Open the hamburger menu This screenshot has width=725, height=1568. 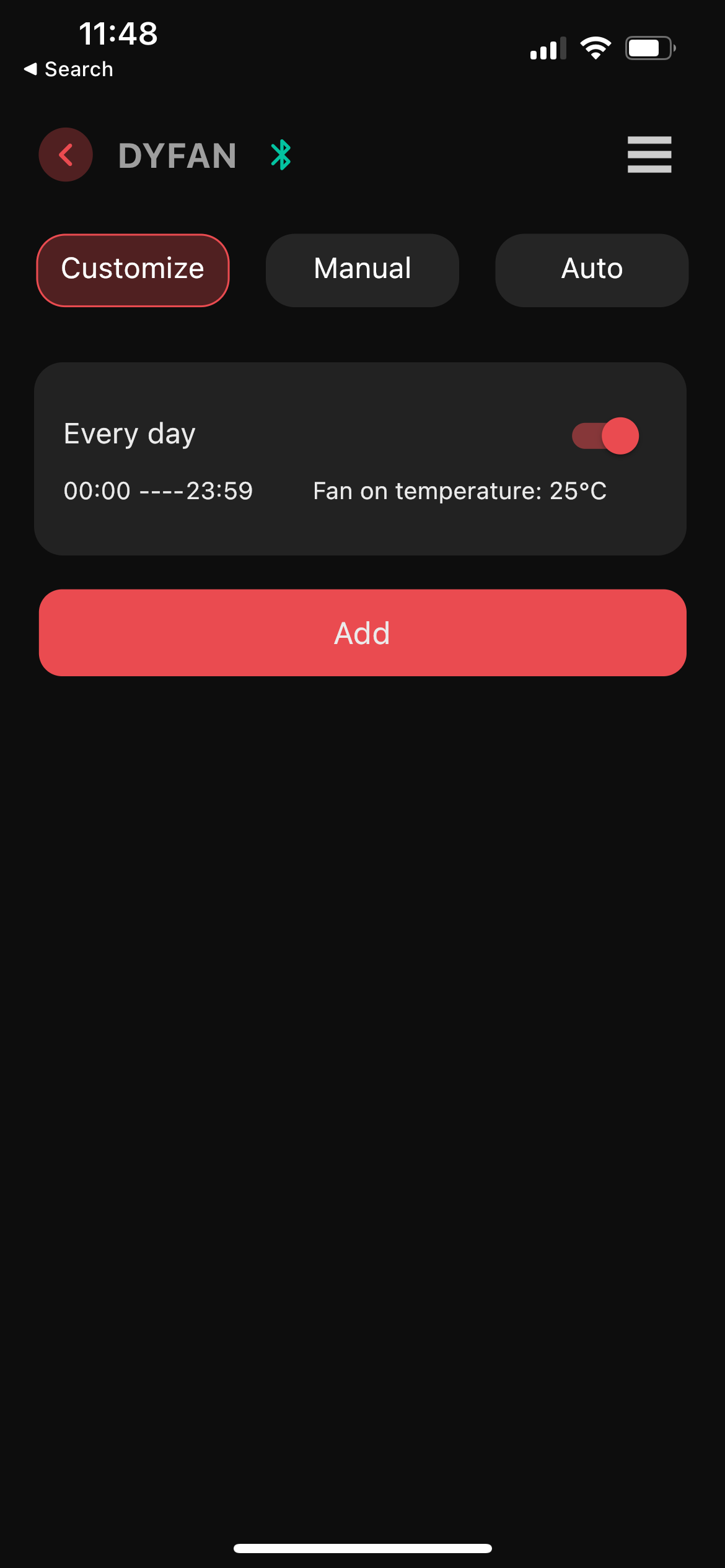[649, 155]
